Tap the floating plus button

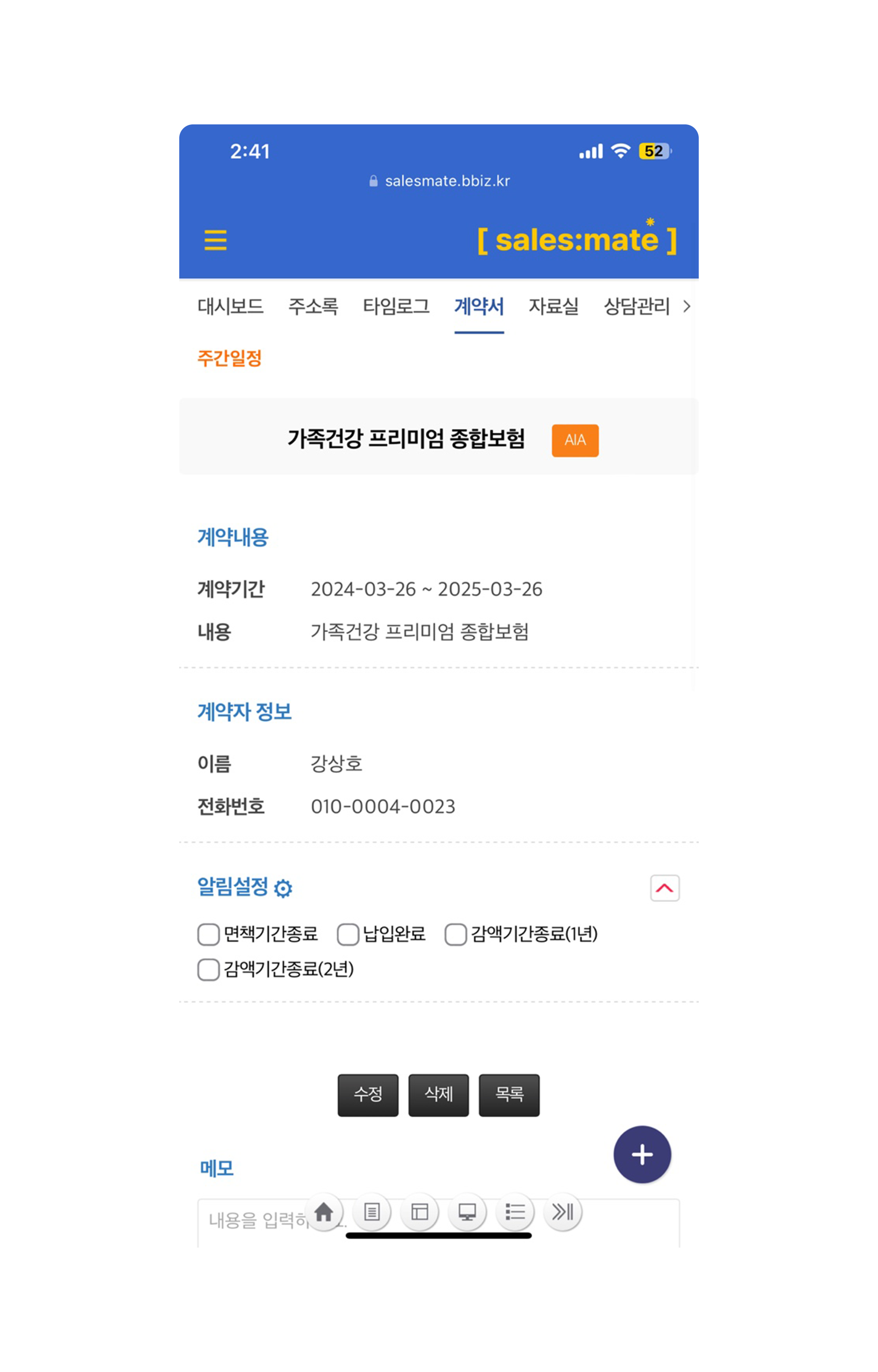(642, 1154)
